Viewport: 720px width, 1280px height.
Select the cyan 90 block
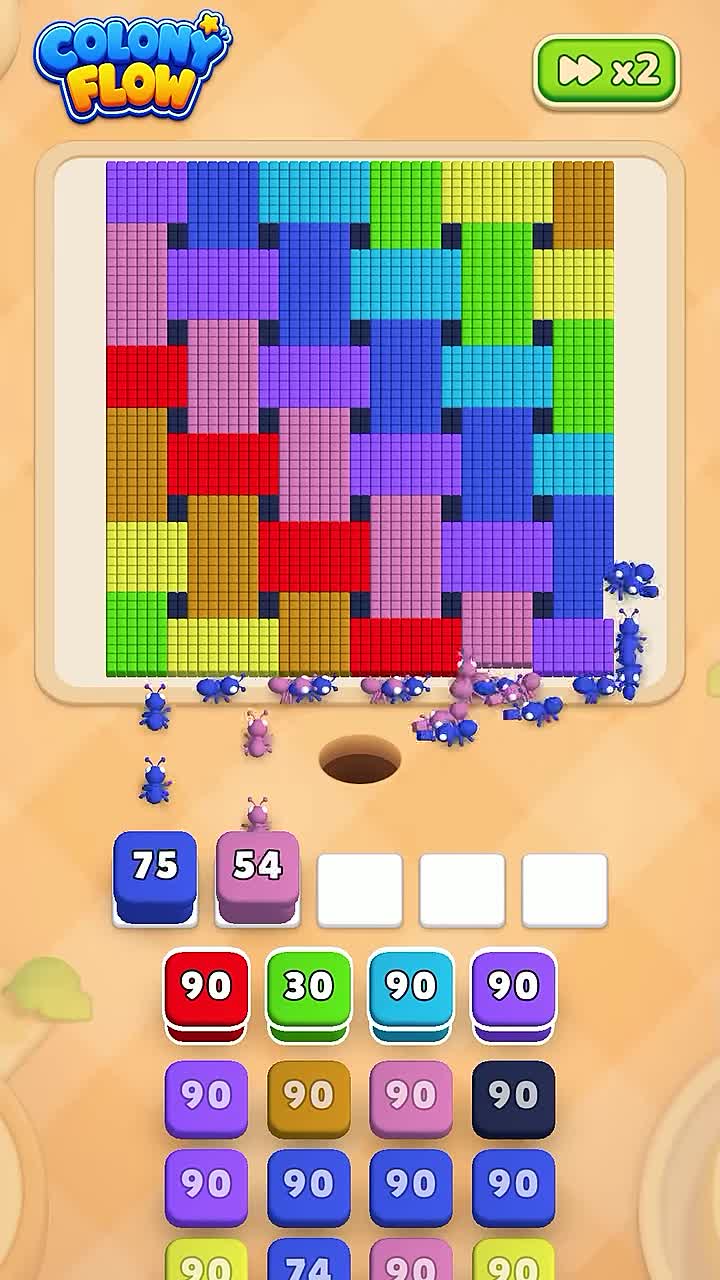411,994
